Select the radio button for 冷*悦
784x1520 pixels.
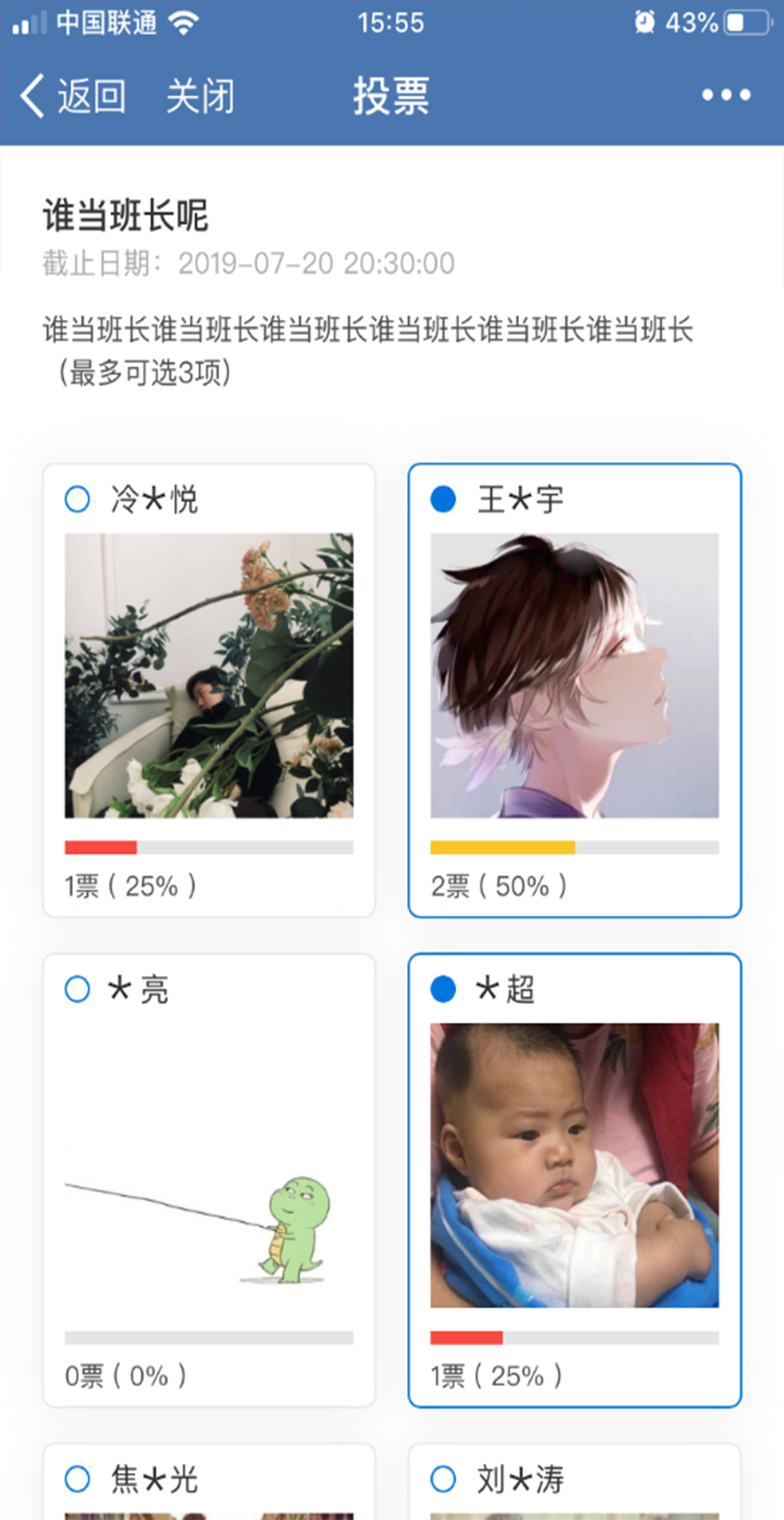coord(77,500)
